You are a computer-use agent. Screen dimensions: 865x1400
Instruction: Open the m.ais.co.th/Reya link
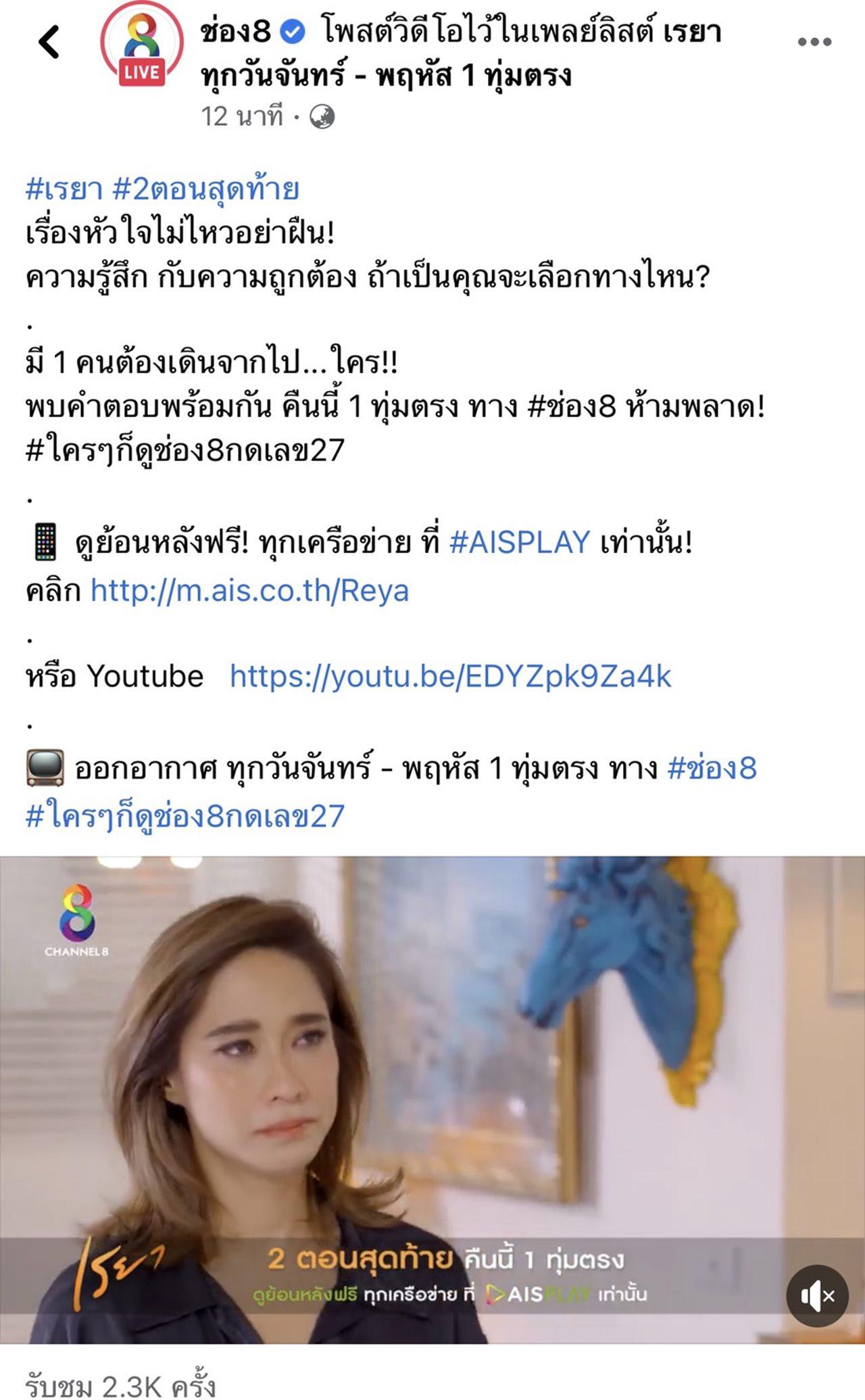(x=249, y=591)
